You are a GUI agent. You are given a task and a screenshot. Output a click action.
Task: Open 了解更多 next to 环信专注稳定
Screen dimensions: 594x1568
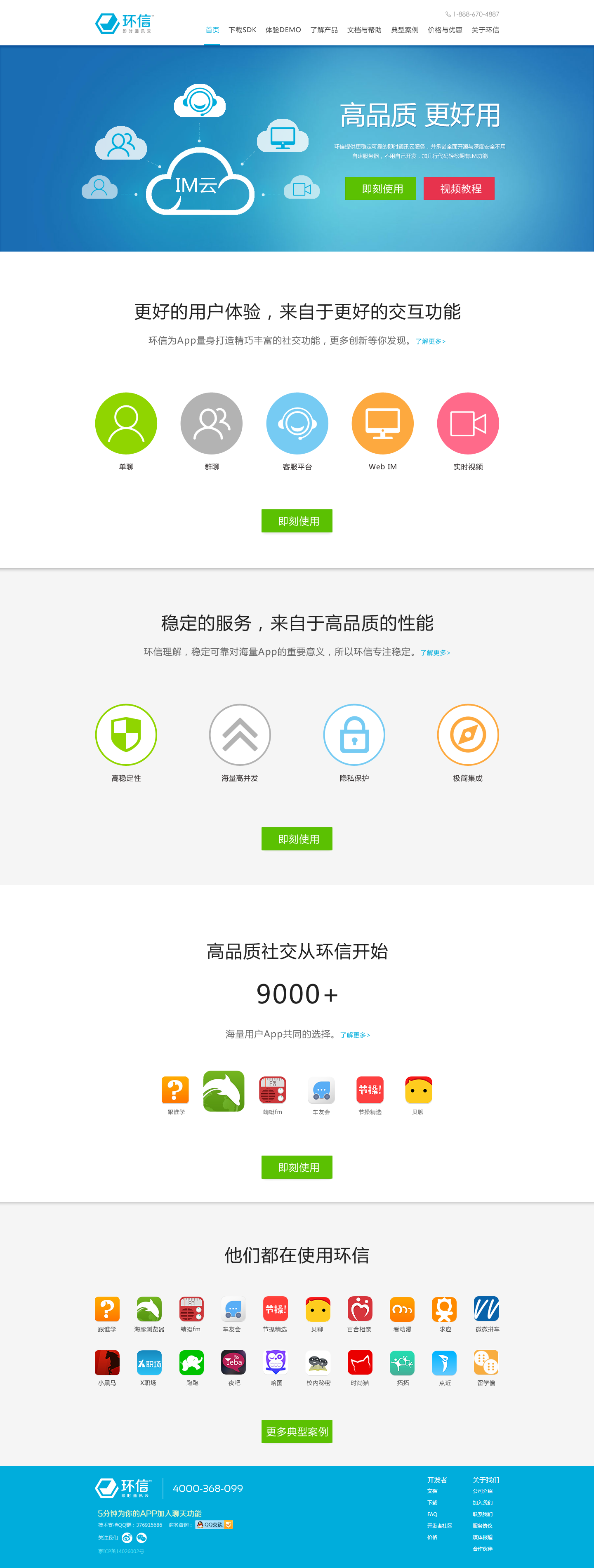[435, 652]
